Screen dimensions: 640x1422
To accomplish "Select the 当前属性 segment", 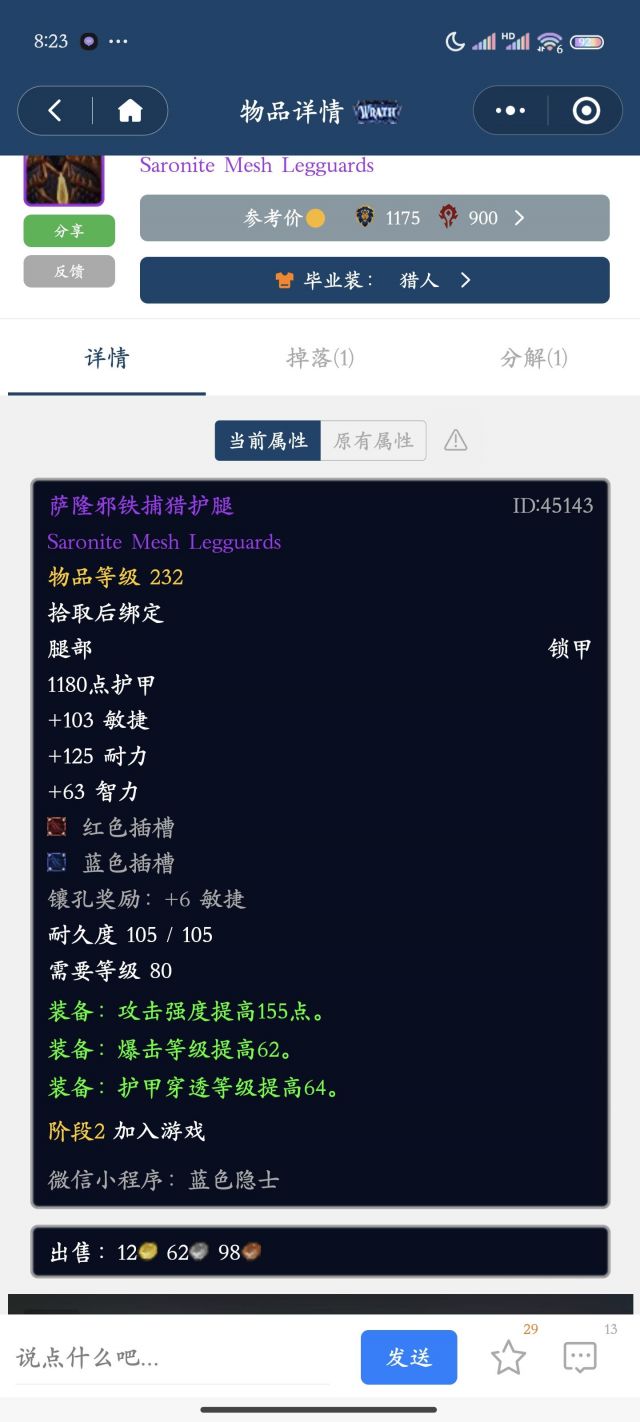I will click(x=268, y=441).
